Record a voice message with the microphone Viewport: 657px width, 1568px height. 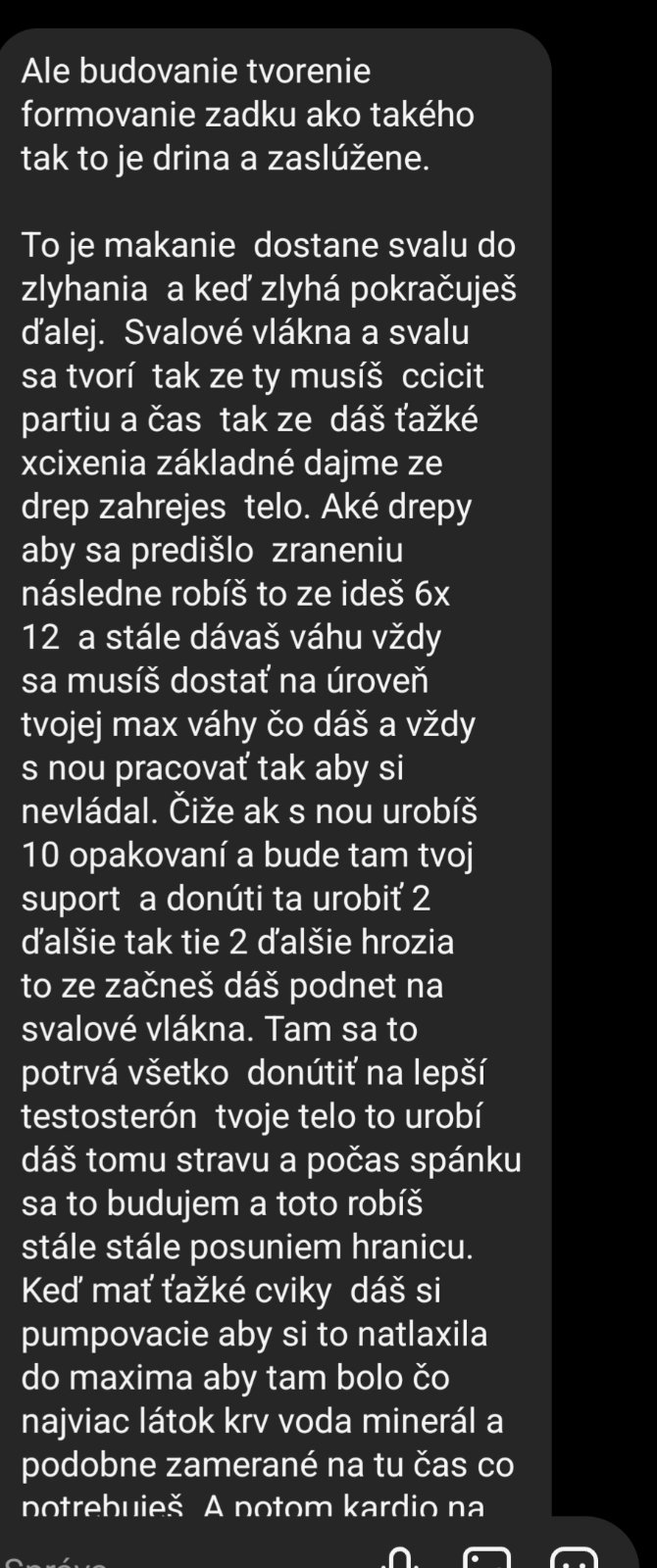coord(399,1559)
